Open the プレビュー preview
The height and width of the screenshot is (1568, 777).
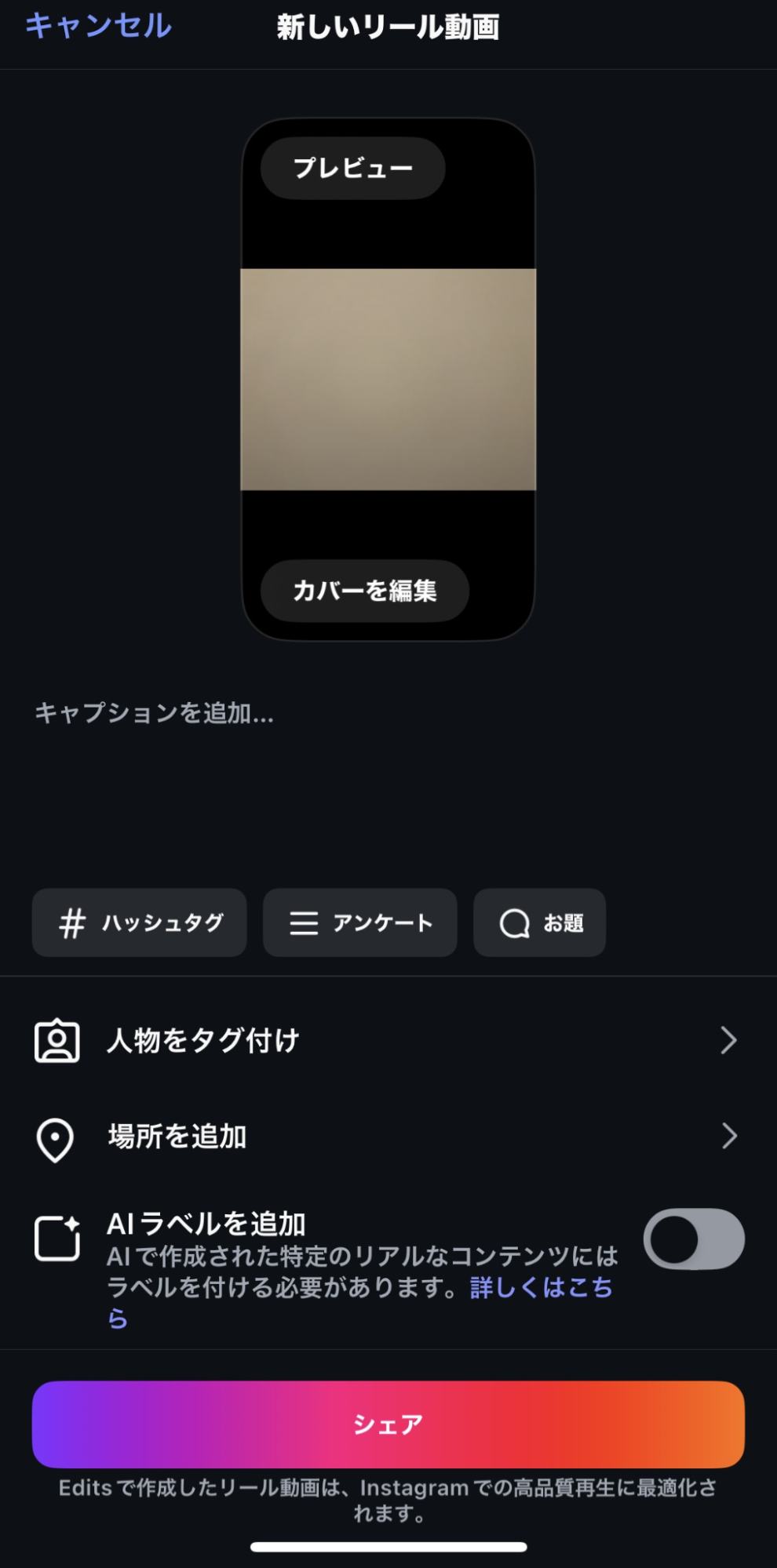352,168
